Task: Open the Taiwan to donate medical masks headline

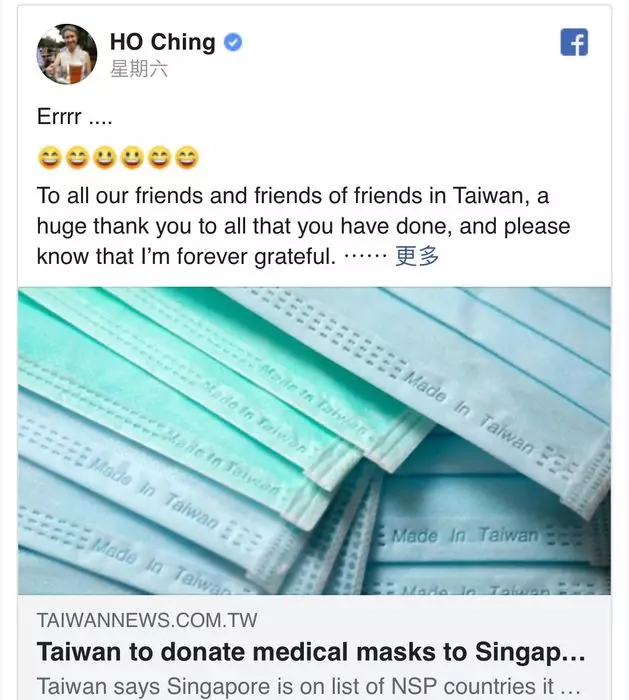Action: 311,652
